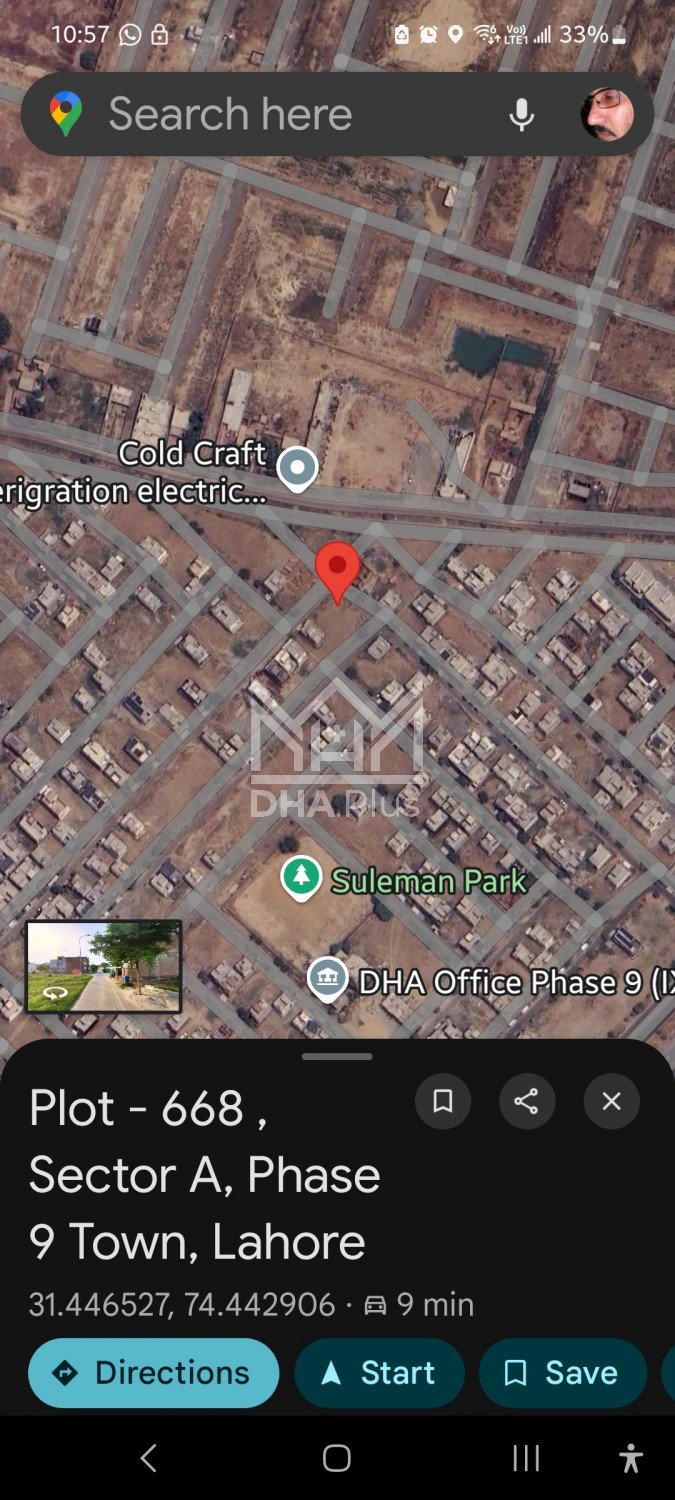Start navigation to this plot
The width and height of the screenshot is (675, 1500).
pyautogui.click(x=379, y=1373)
